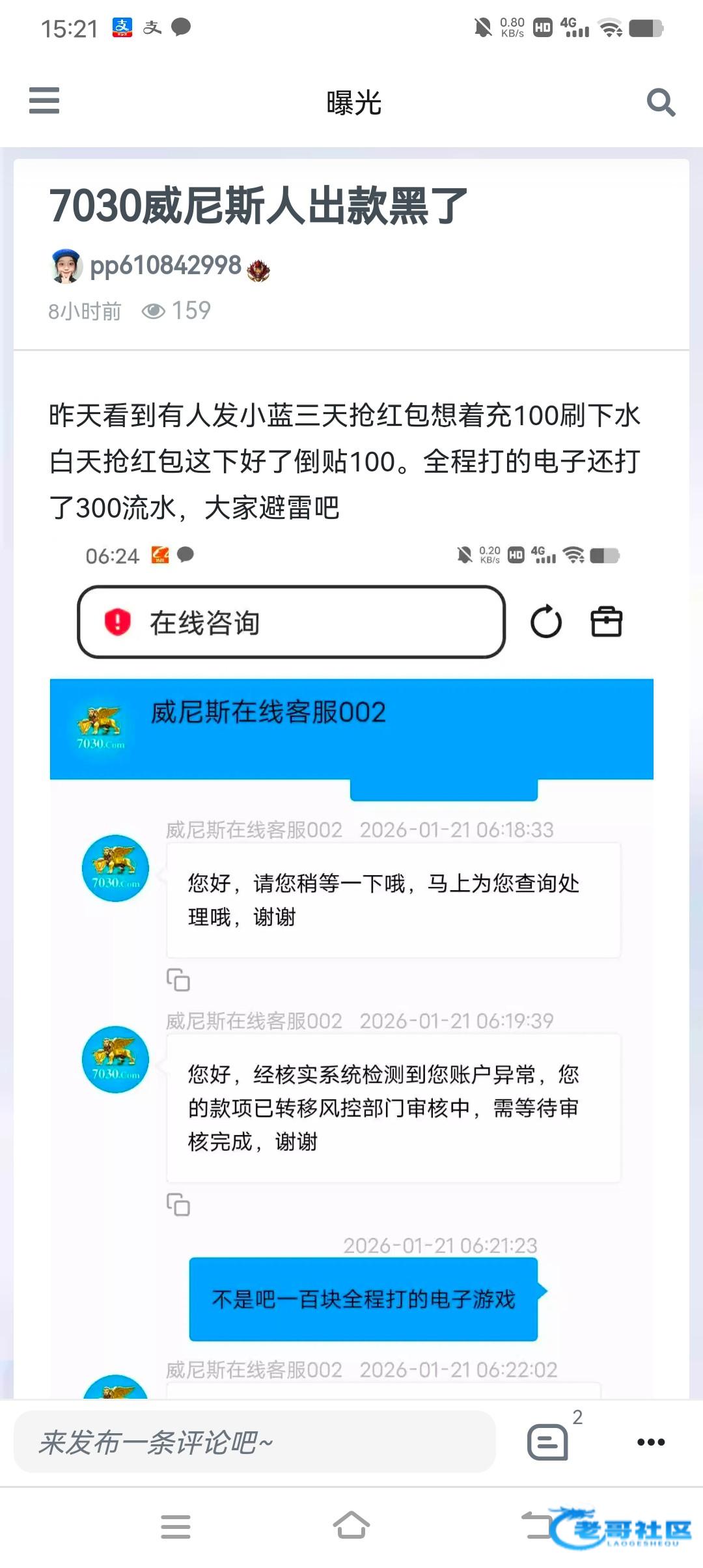The width and height of the screenshot is (703, 1568).
Task: Open the hamburger drawer menu
Action: click(x=44, y=101)
